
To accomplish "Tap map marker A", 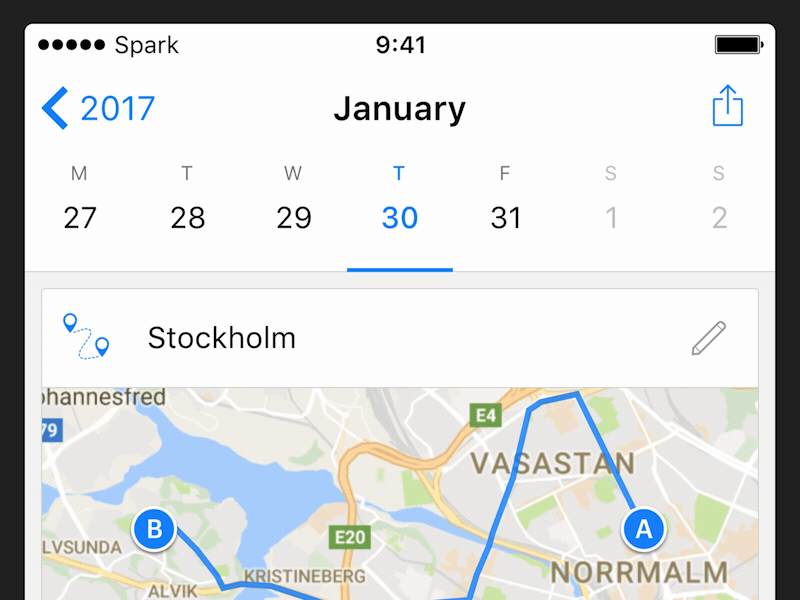I will [x=643, y=529].
